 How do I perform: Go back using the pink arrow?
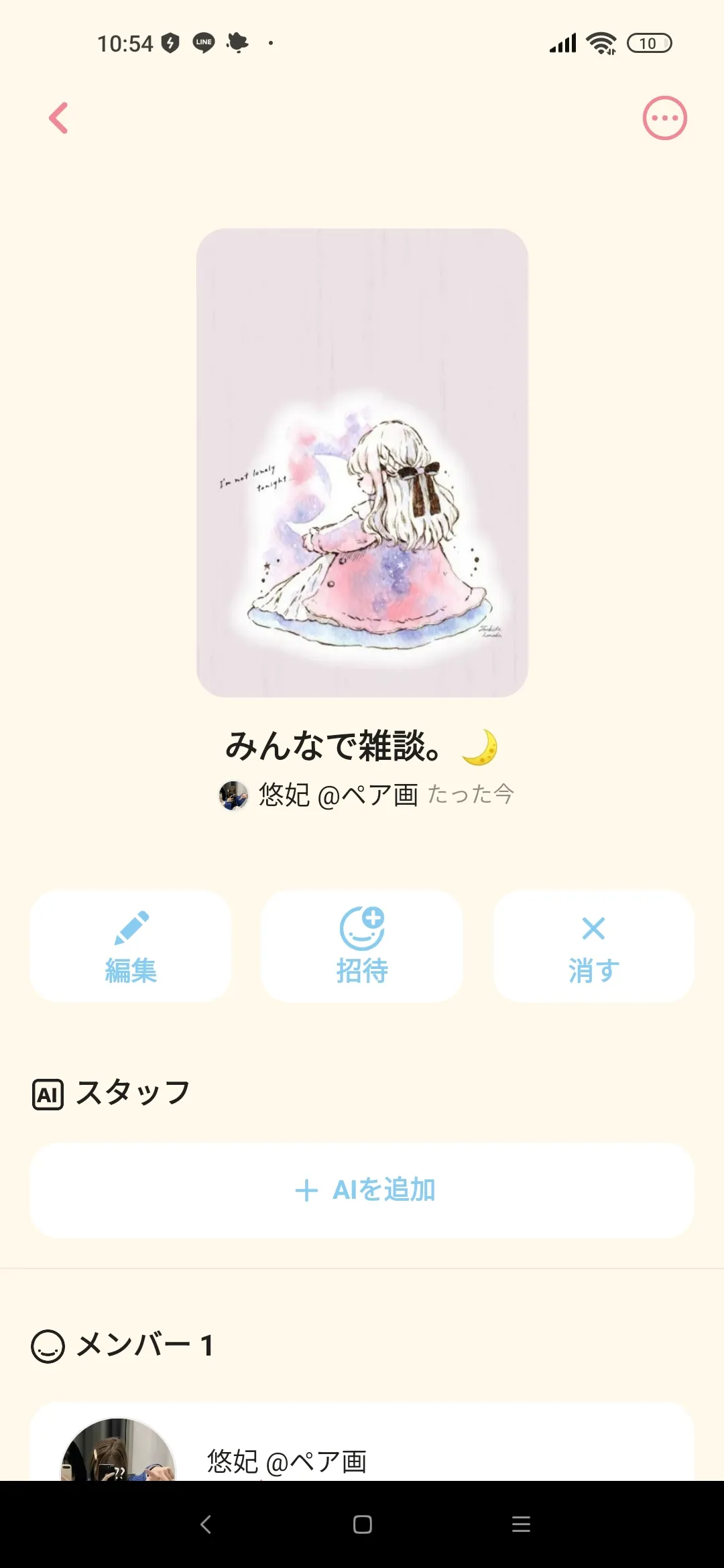[59, 118]
